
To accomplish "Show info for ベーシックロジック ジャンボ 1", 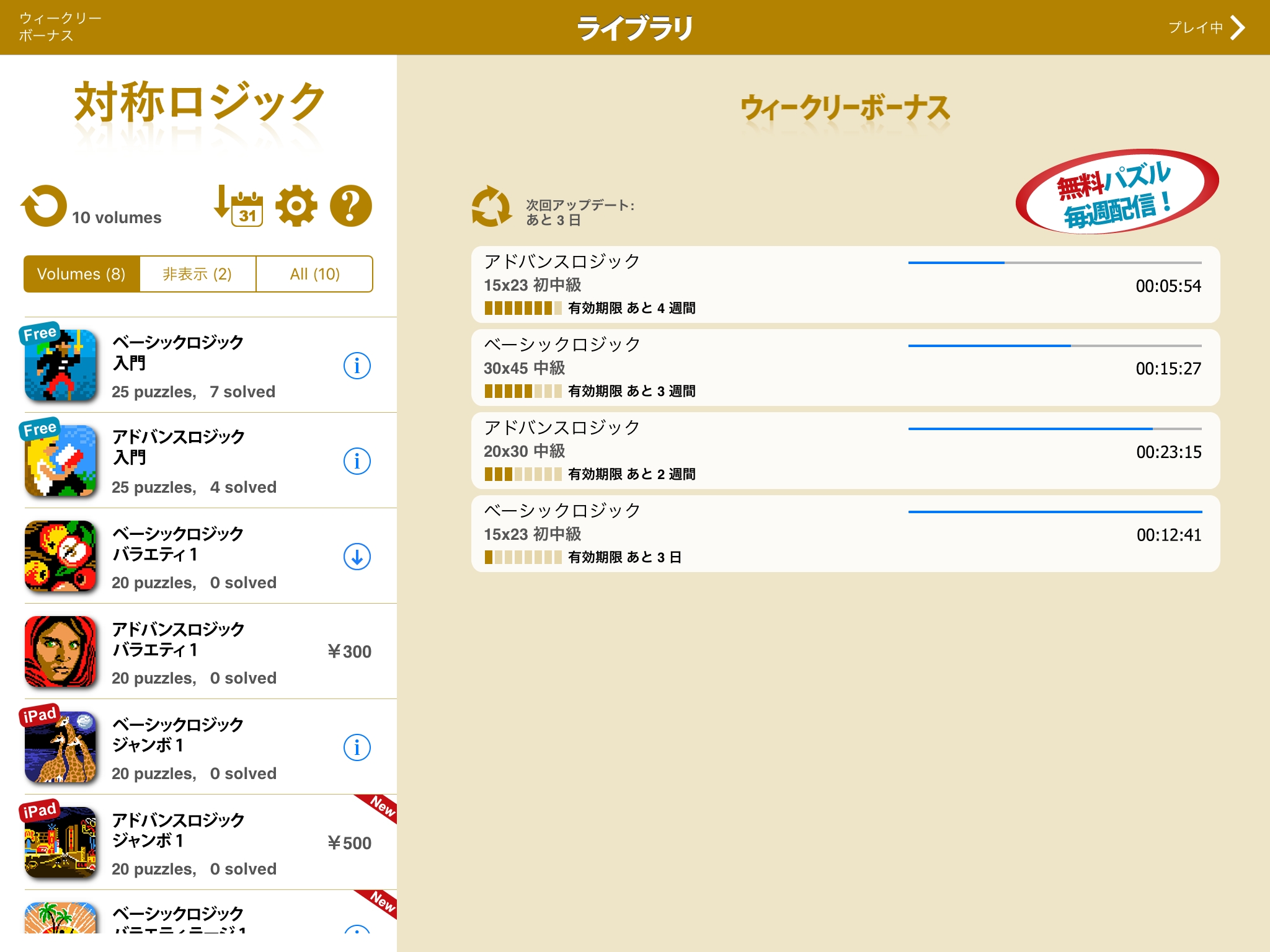I will pos(357,747).
